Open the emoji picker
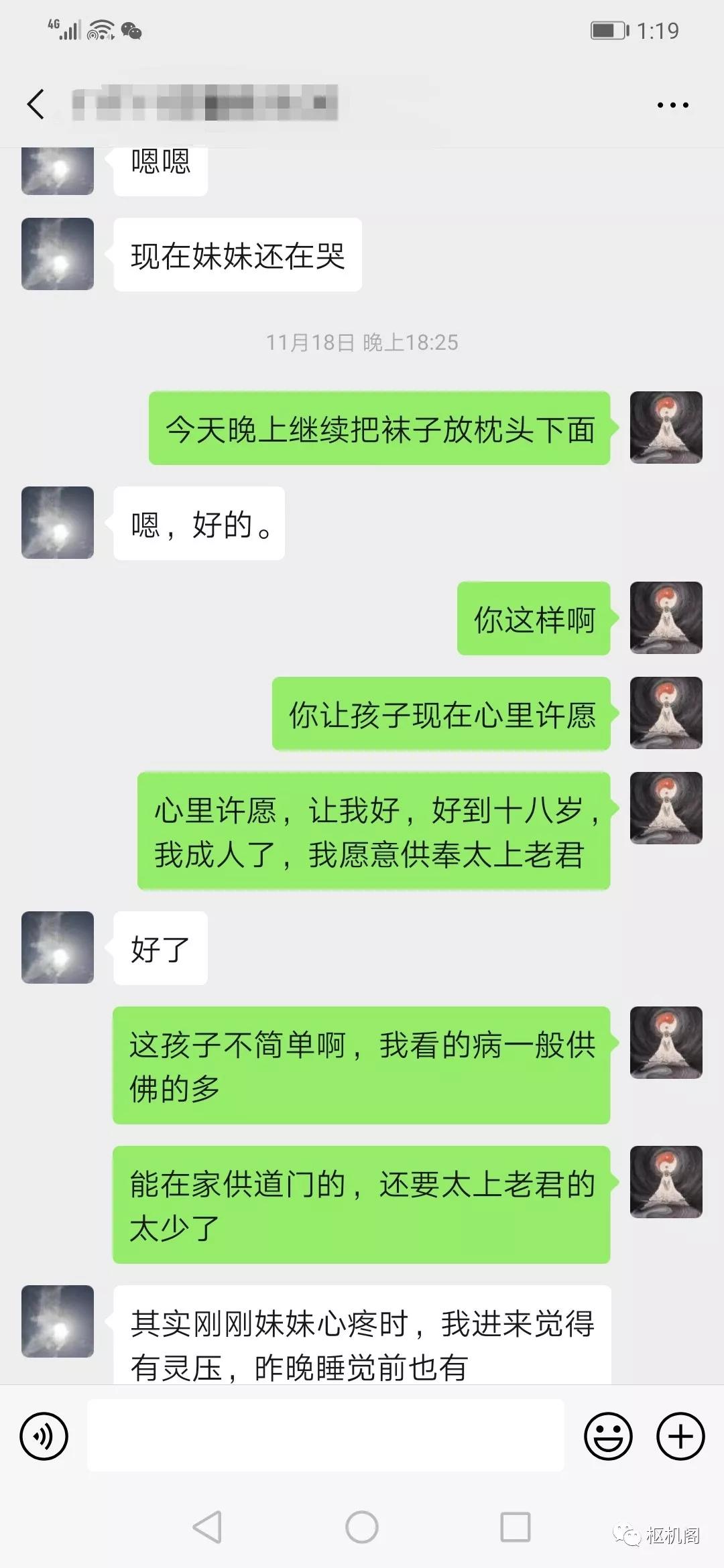724x1568 pixels. [608, 1437]
